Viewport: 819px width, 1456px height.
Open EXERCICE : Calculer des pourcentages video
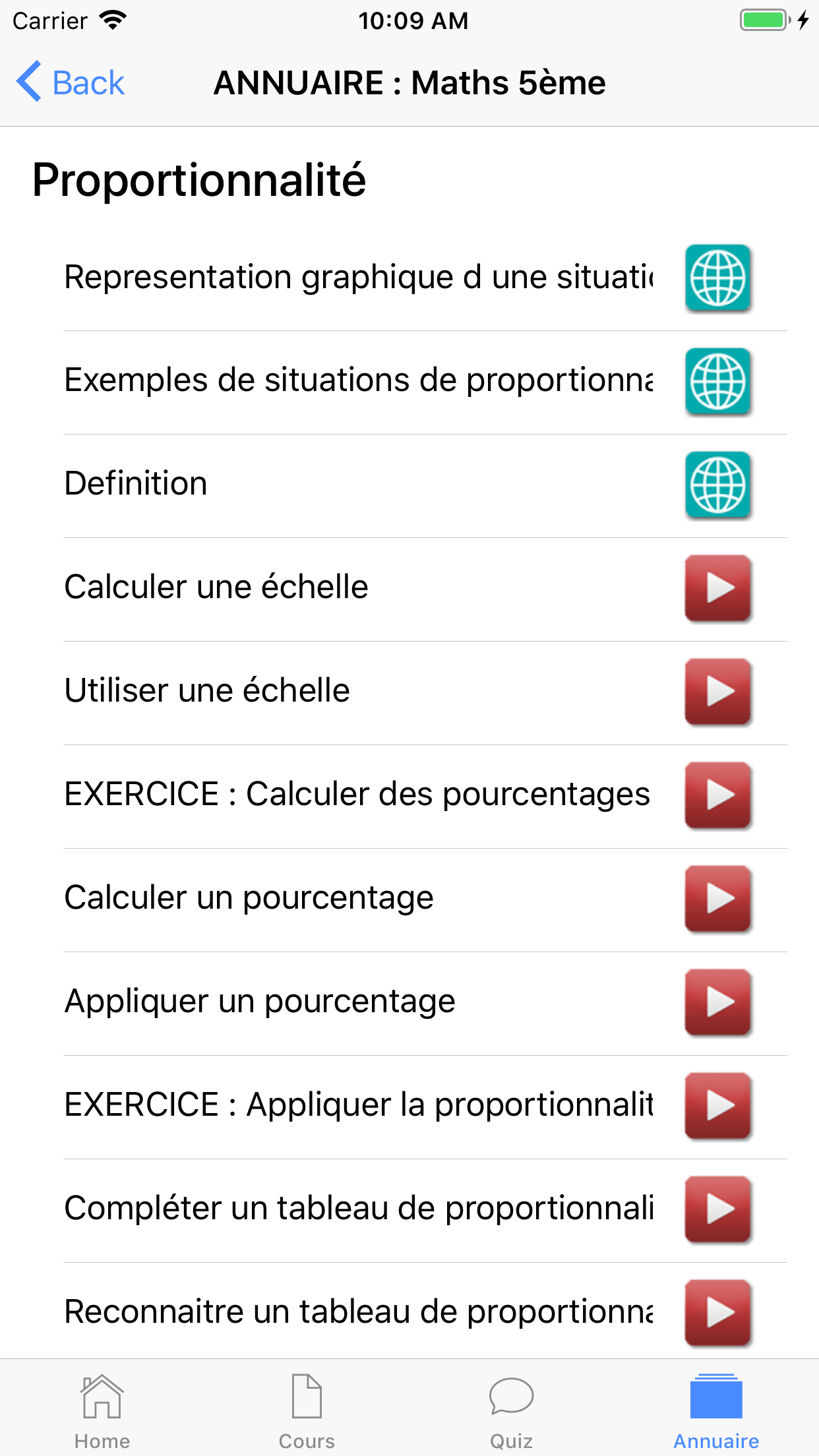point(717,795)
